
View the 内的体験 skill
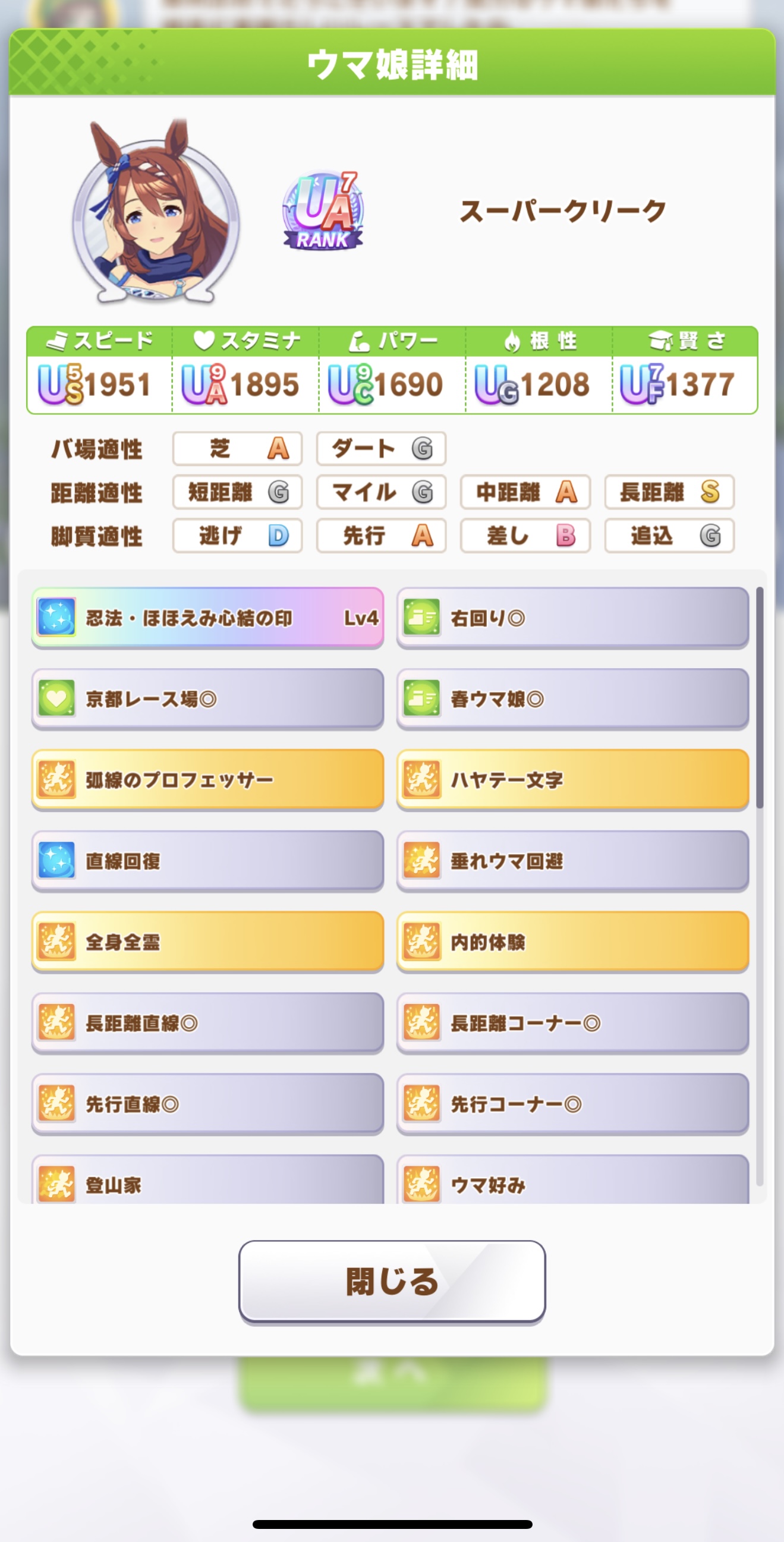tap(572, 942)
